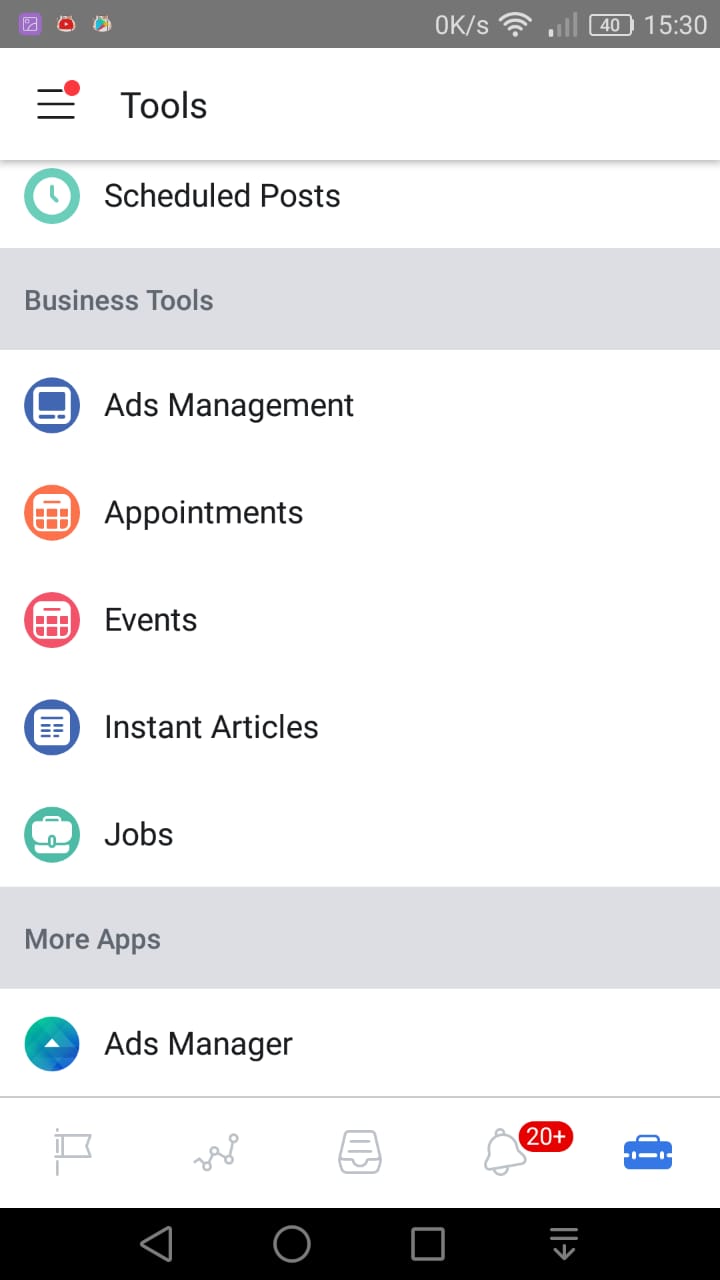Open the Scheduled Posts clock icon
Screen dimensions: 720x1280
(x=51, y=196)
